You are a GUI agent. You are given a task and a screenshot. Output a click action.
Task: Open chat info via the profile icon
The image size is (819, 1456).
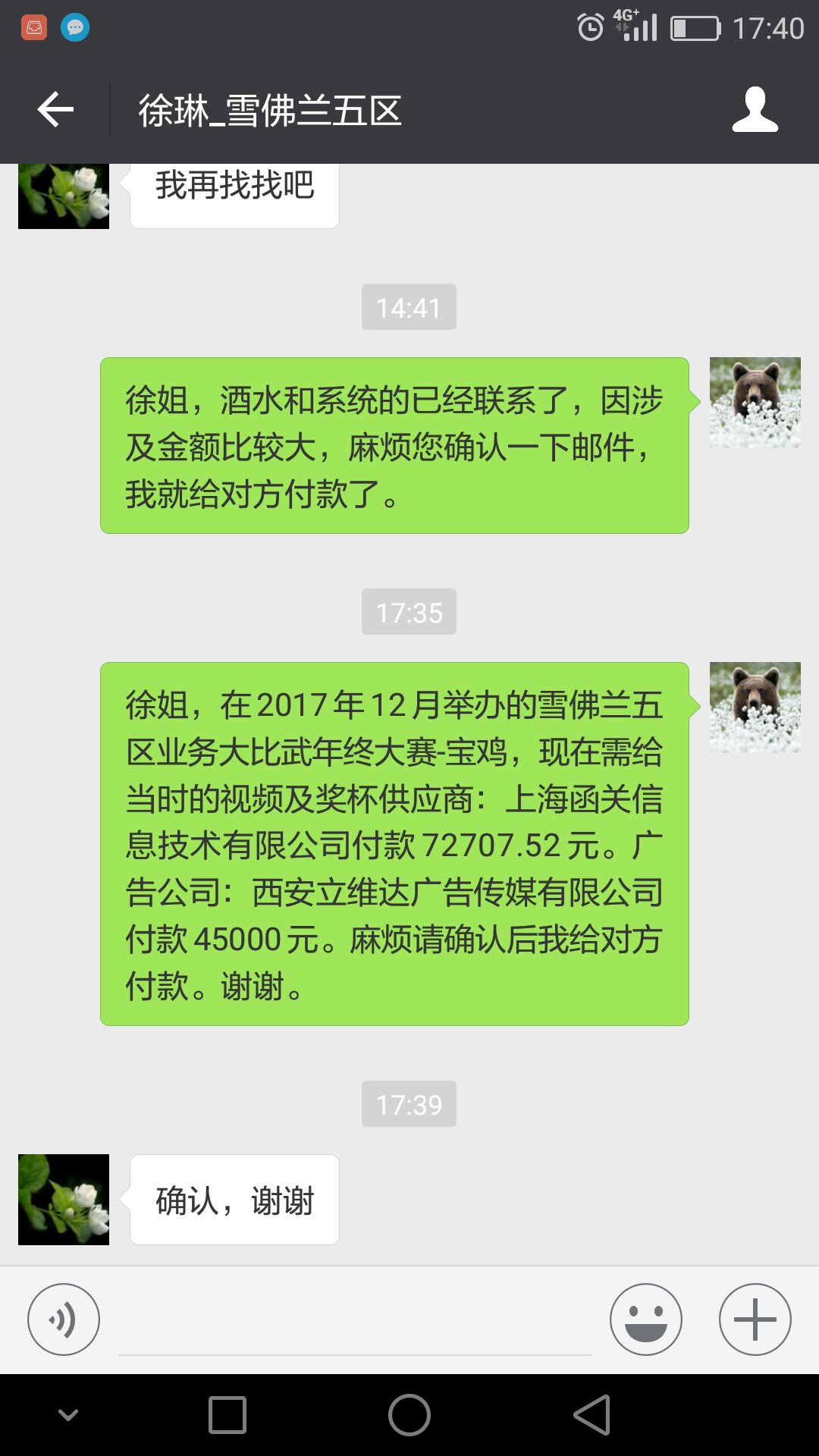(755, 110)
